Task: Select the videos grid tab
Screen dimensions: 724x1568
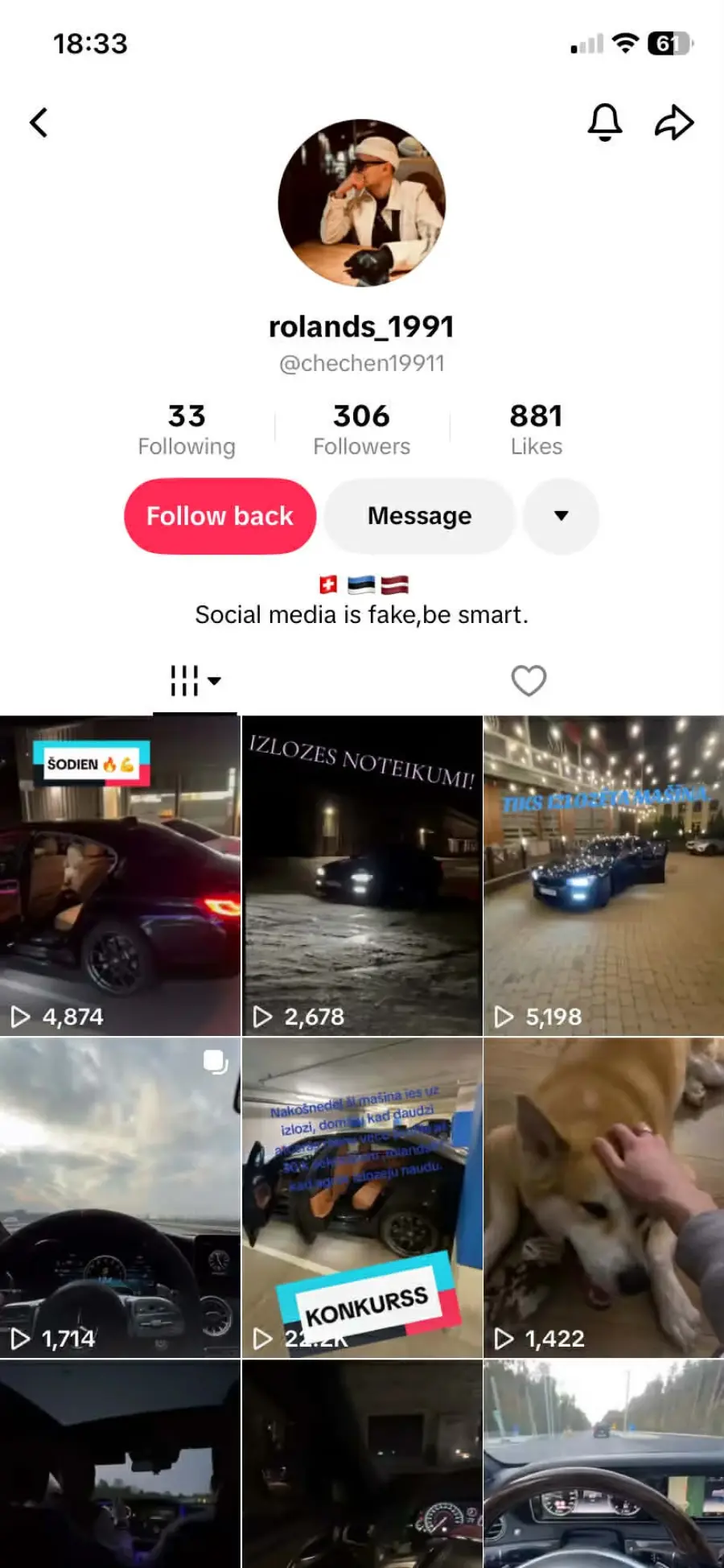Action: click(195, 681)
